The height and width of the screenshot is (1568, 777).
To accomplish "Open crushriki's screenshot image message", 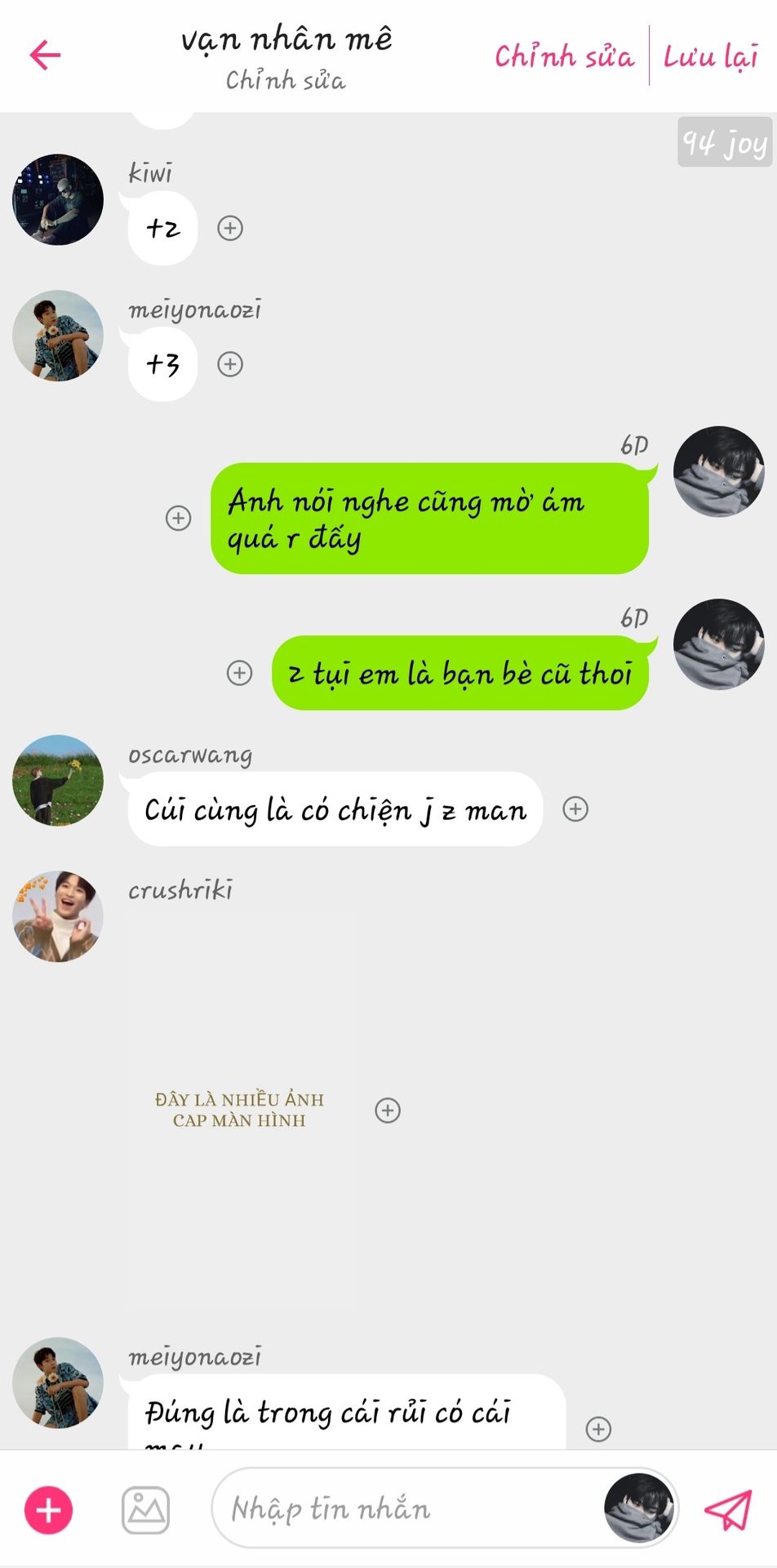I will [x=240, y=1110].
